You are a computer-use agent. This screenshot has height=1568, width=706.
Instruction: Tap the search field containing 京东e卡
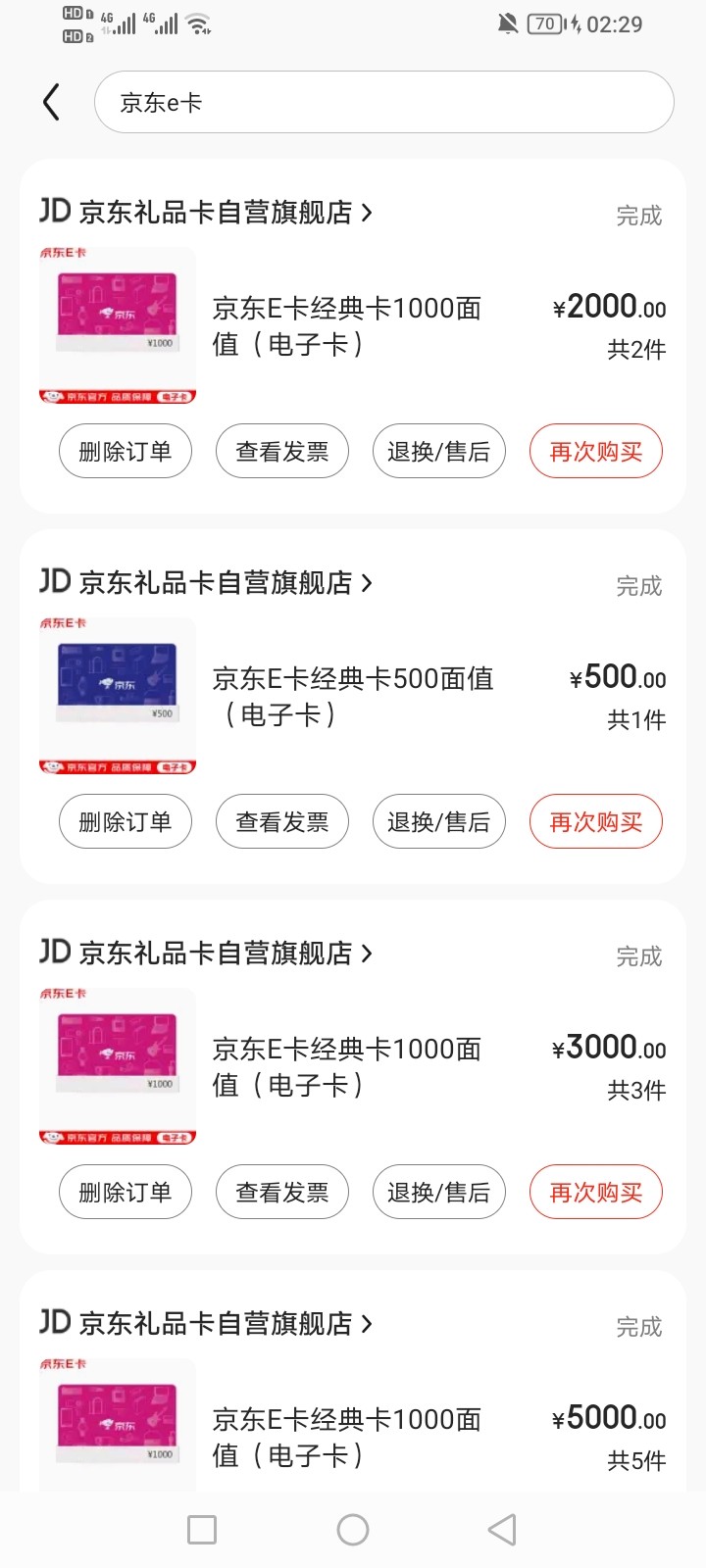click(x=383, y=102)
